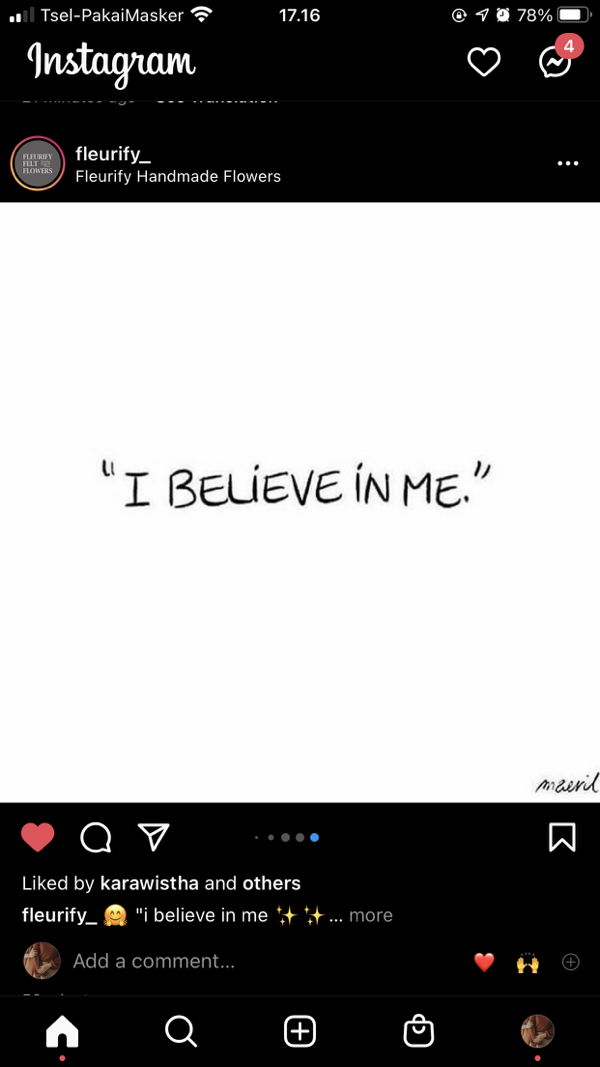Switch to the Search tab
Viewport: 600px width, 1067px height.
pyautogui.click(x=181, y=1030)
